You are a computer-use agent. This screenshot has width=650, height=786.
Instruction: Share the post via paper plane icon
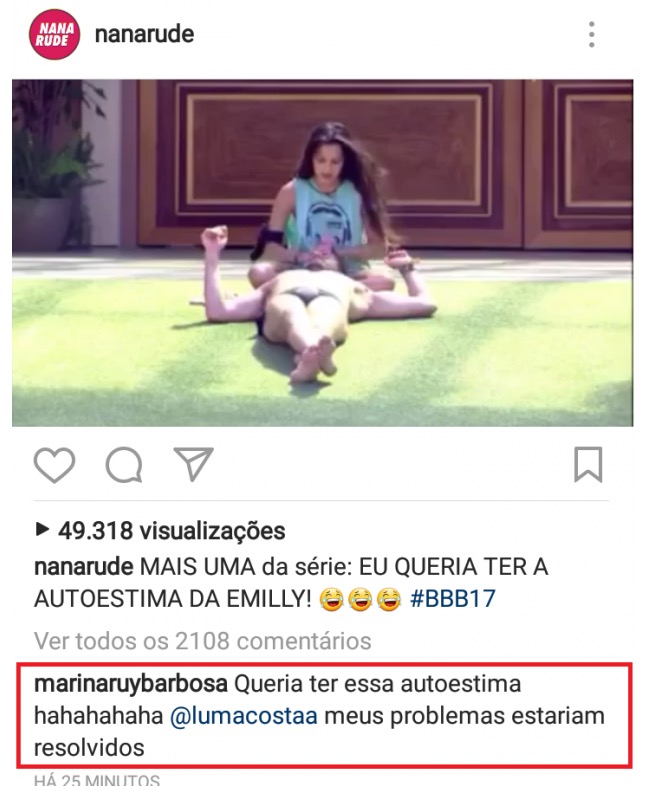point(193,464)
